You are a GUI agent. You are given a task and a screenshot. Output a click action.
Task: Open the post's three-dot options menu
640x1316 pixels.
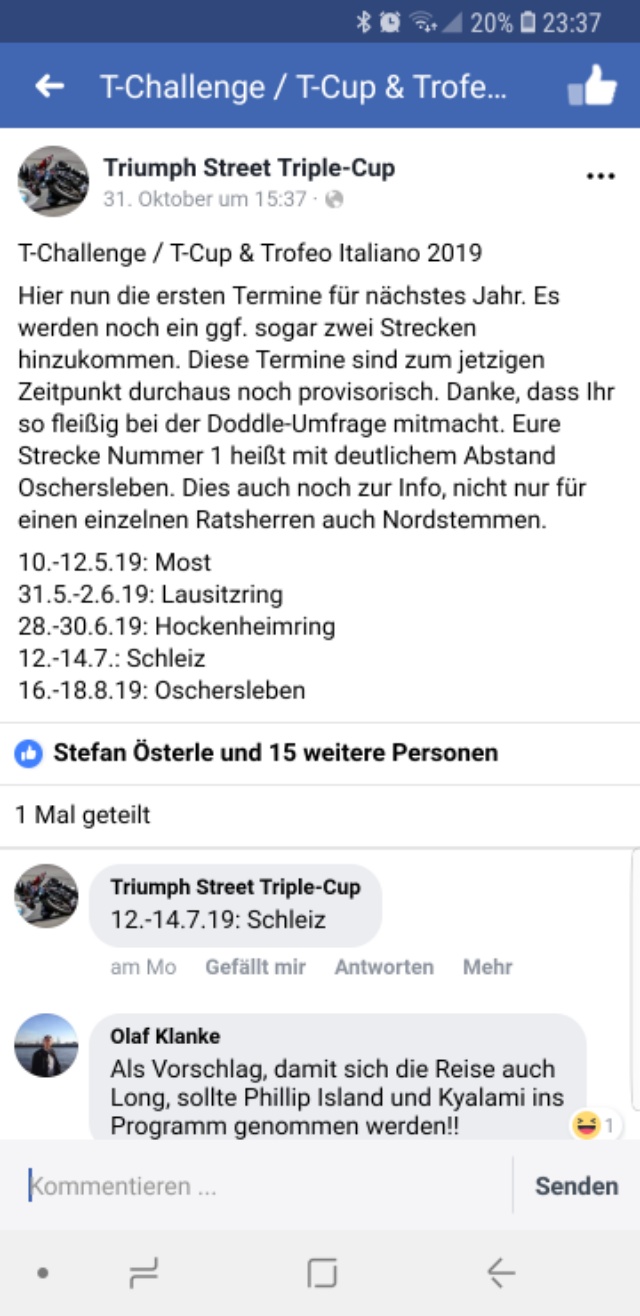coord(600,176)
